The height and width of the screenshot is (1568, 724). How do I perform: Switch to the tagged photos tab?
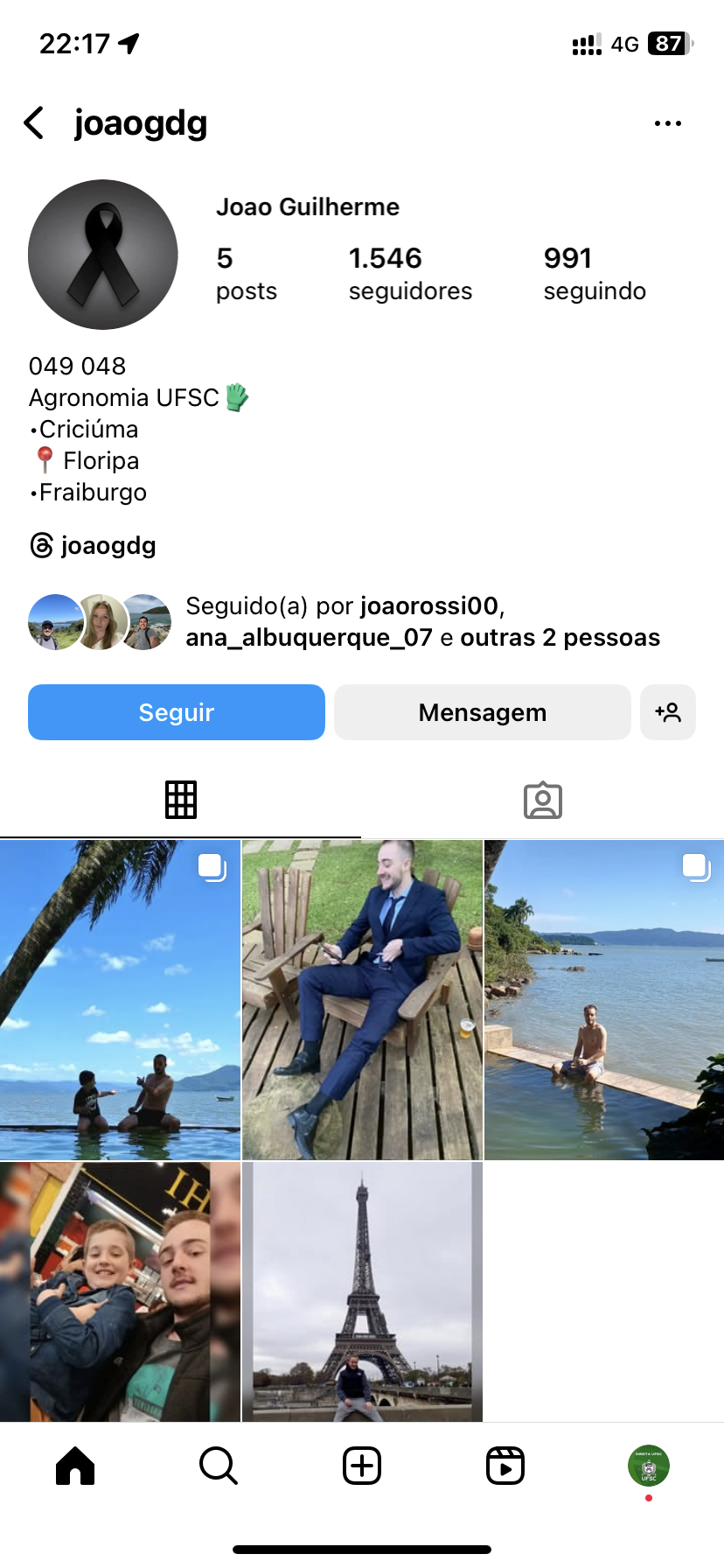click(x=542, y=800)
